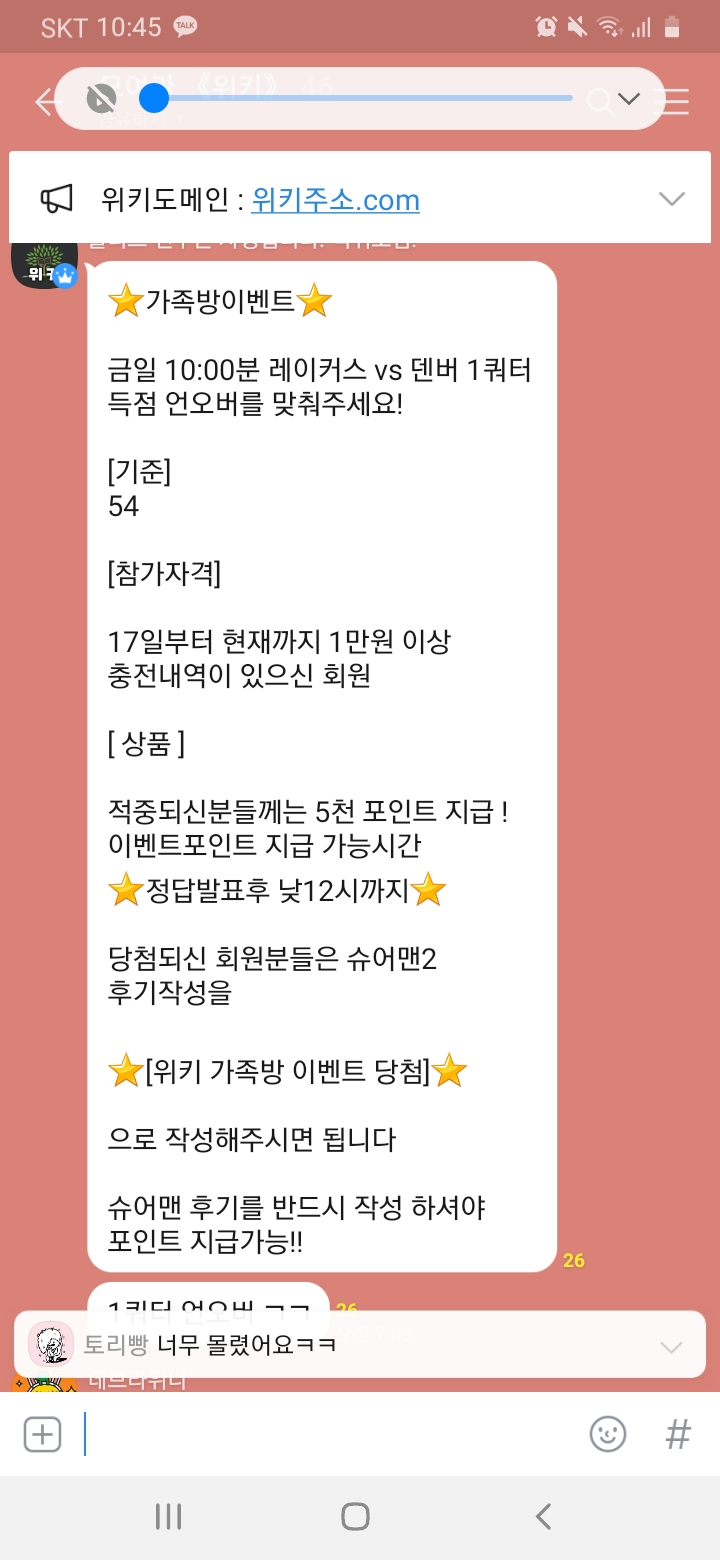
Task: Tap the system home button
Action: (x=355, y=1517)
